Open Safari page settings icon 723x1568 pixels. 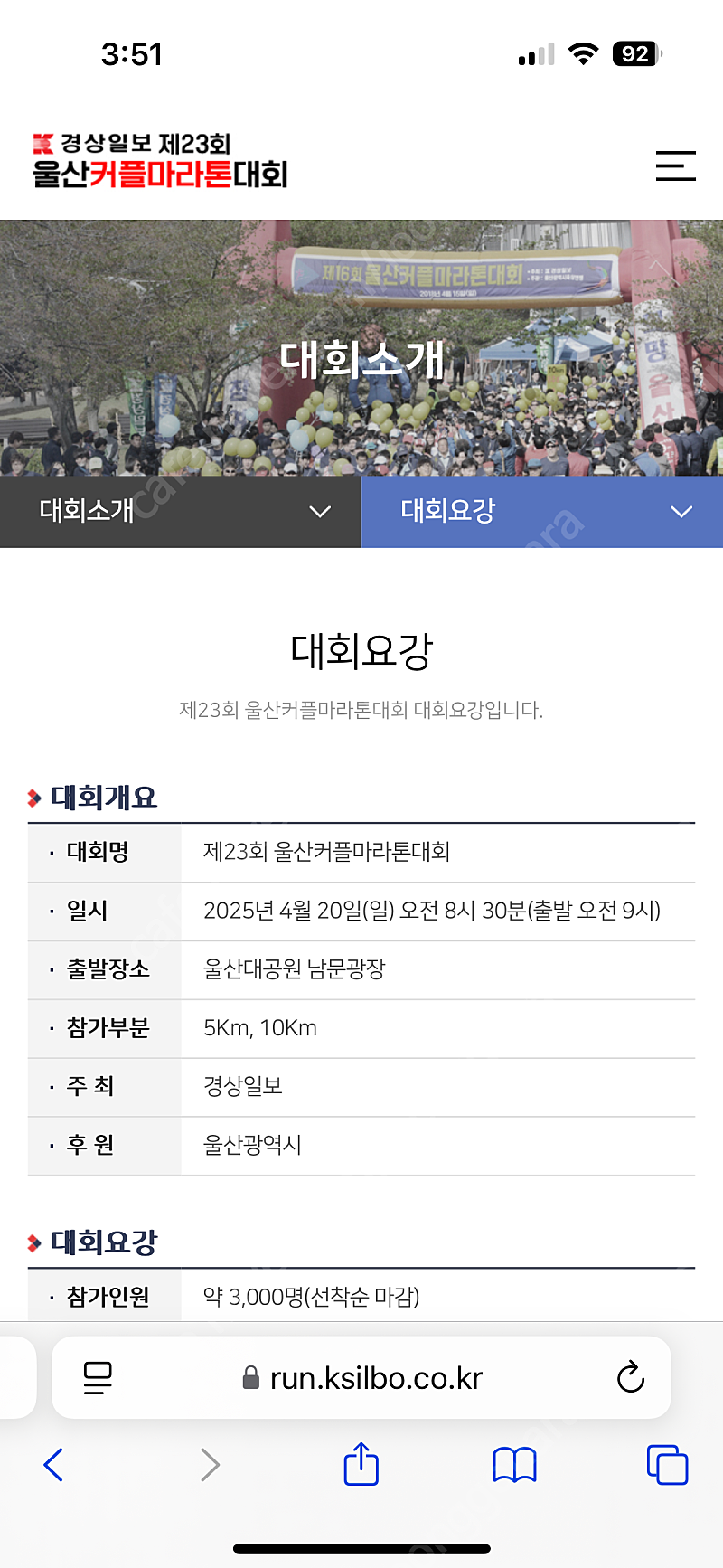pyautogui.click(x=98, y=1377)
